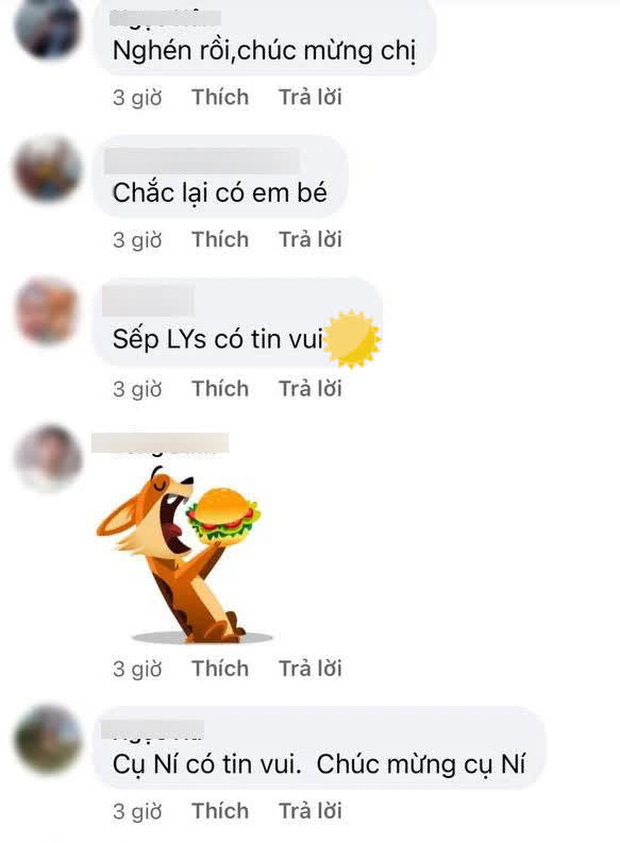Open profile photo beside 'Cụ Ní có tin vui'
620x843 pixels.
pyautogui.click(x=47, y=740)
